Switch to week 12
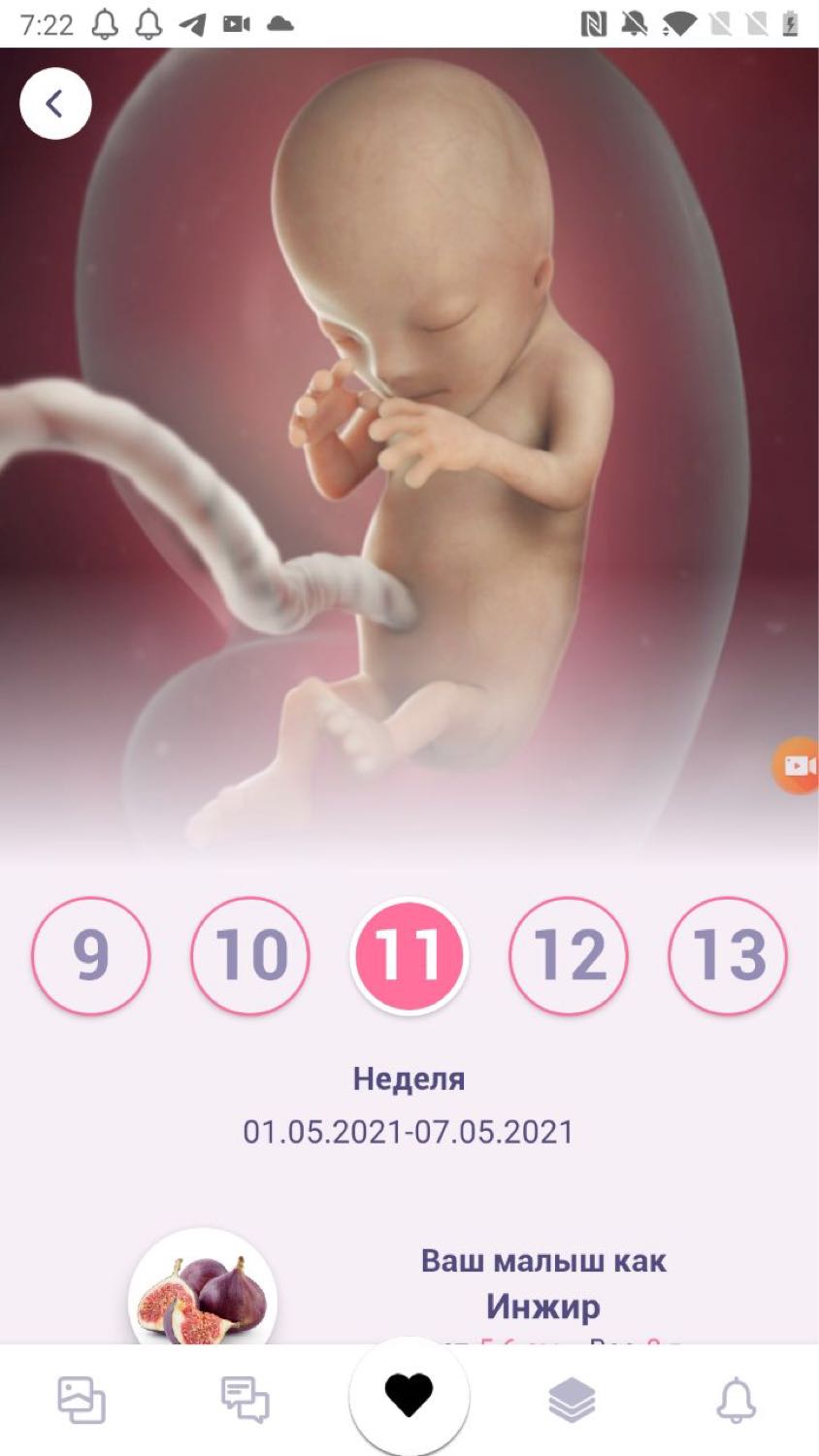819x1456 pixels. coord(569,955)
